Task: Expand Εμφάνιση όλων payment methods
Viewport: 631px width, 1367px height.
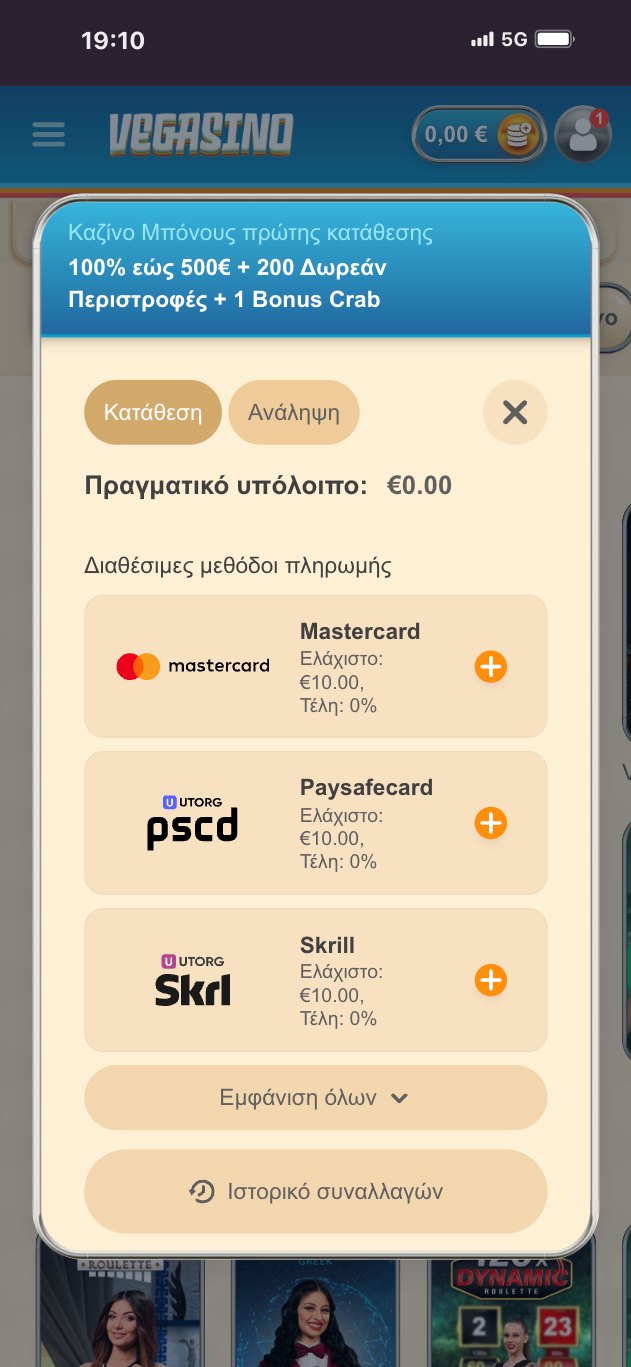Action: (x=315, y=1097)
